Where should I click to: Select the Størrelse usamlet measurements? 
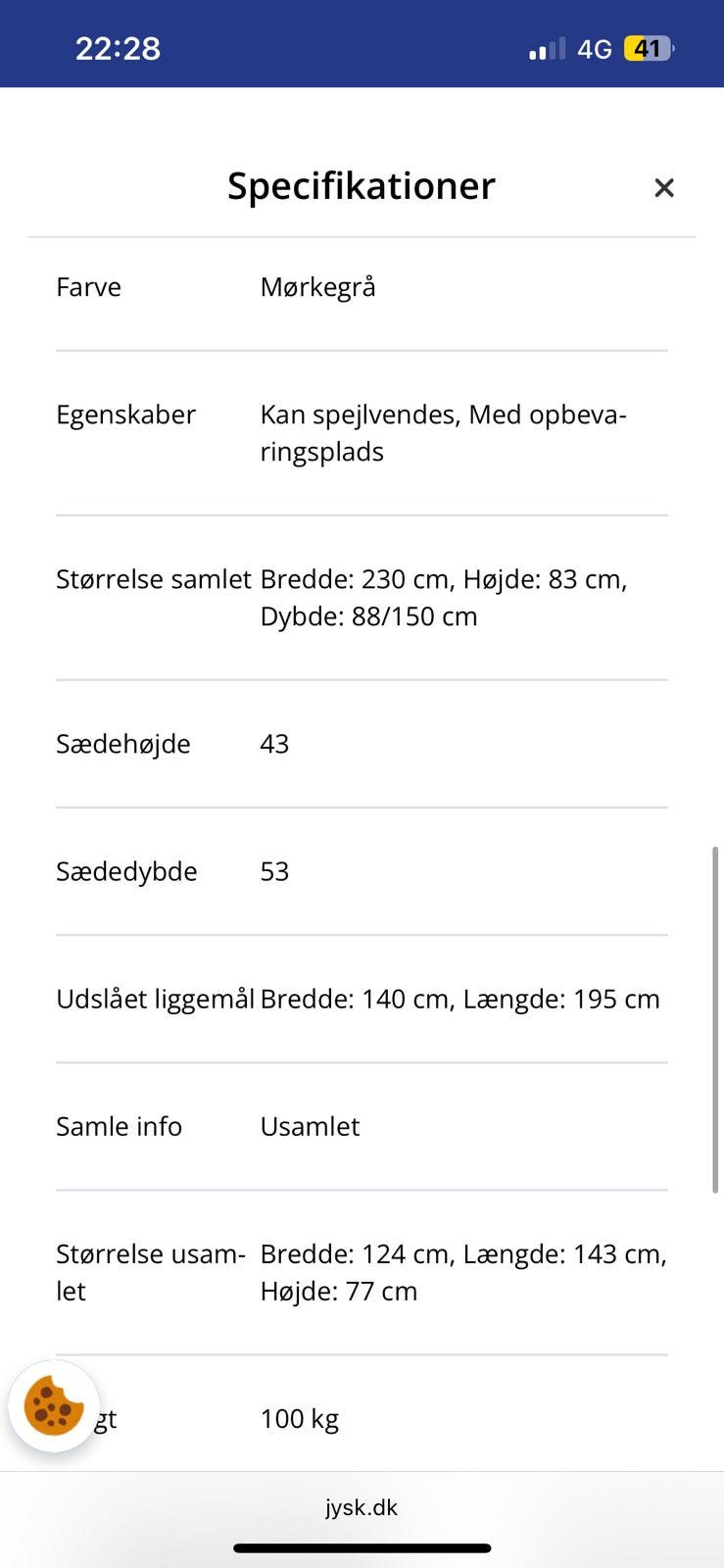click(462, 1272)
